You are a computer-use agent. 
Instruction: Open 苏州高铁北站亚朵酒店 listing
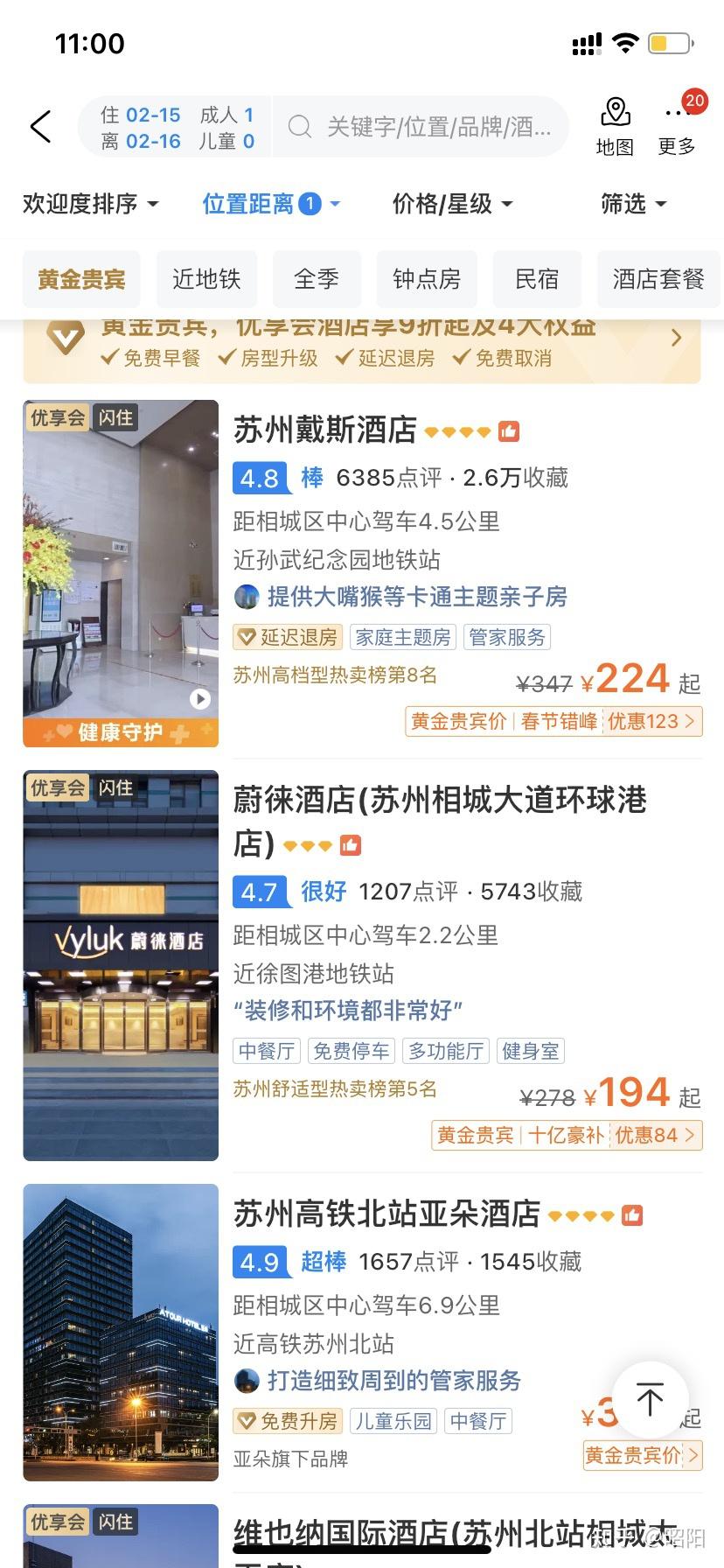tap(386, 1214)
